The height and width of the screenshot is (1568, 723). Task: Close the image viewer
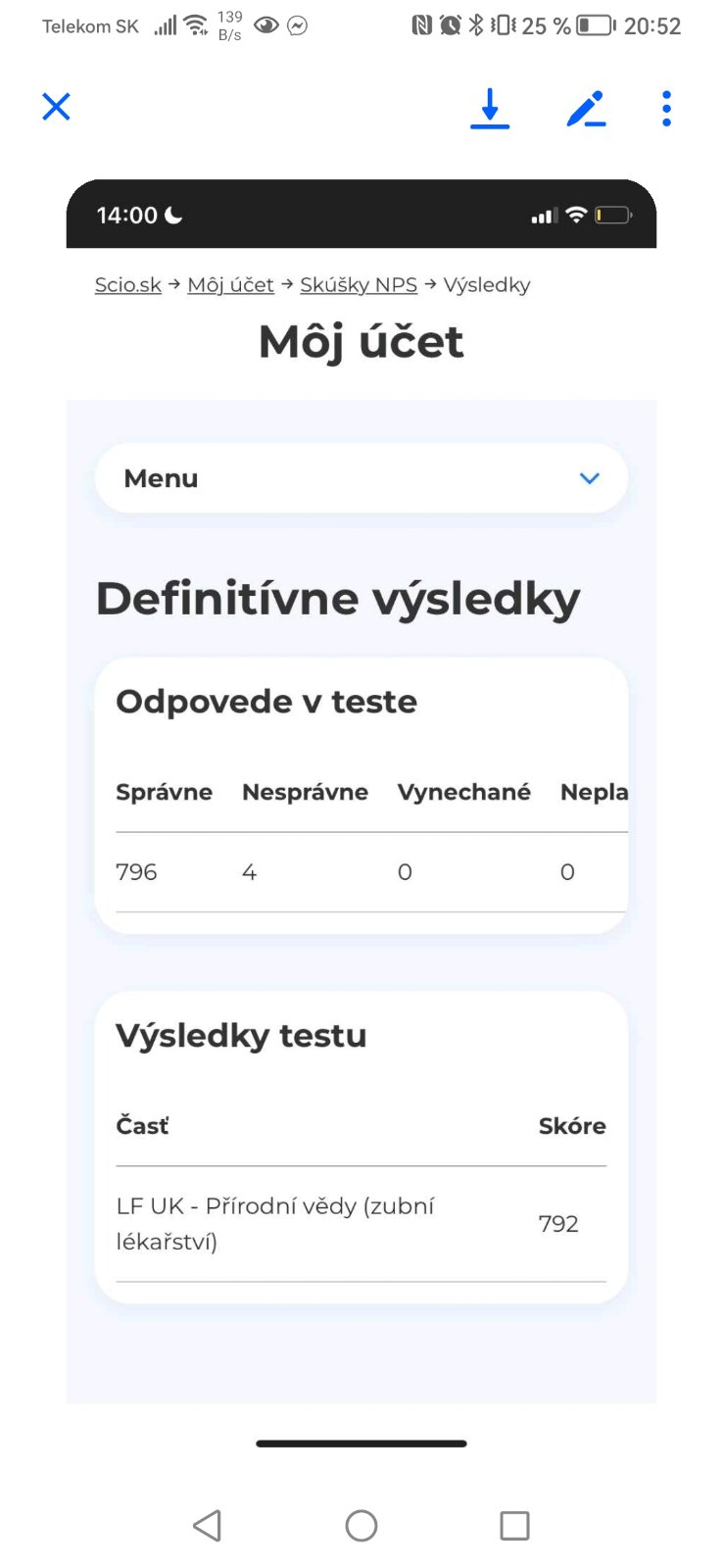coord(57,107)
